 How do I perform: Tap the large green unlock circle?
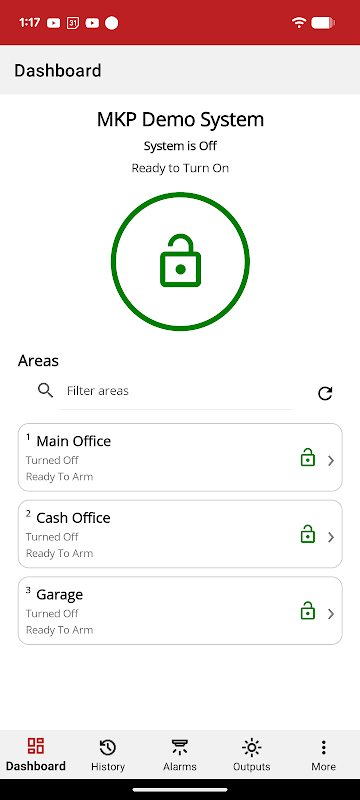(x=180, y=261)
